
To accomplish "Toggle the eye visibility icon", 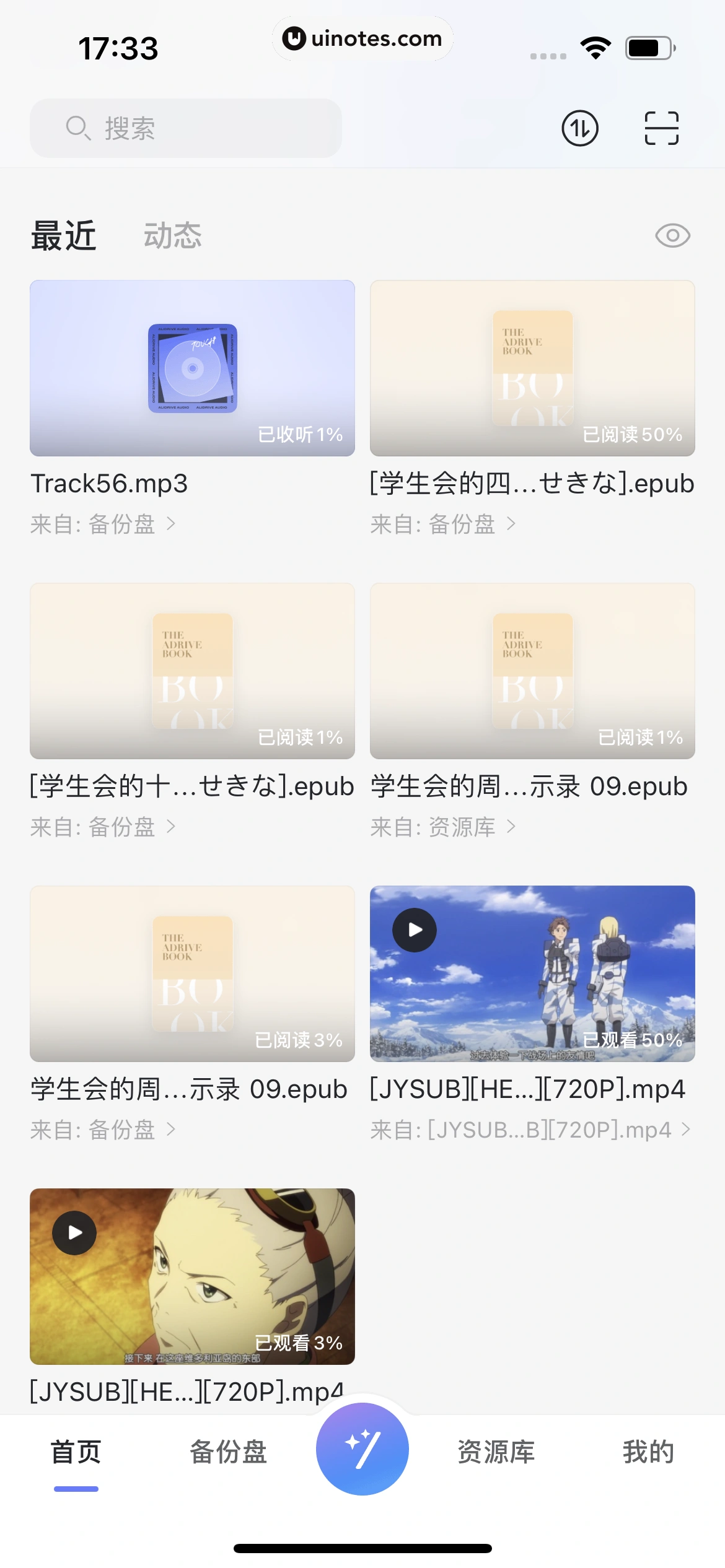I will [673, 235].
